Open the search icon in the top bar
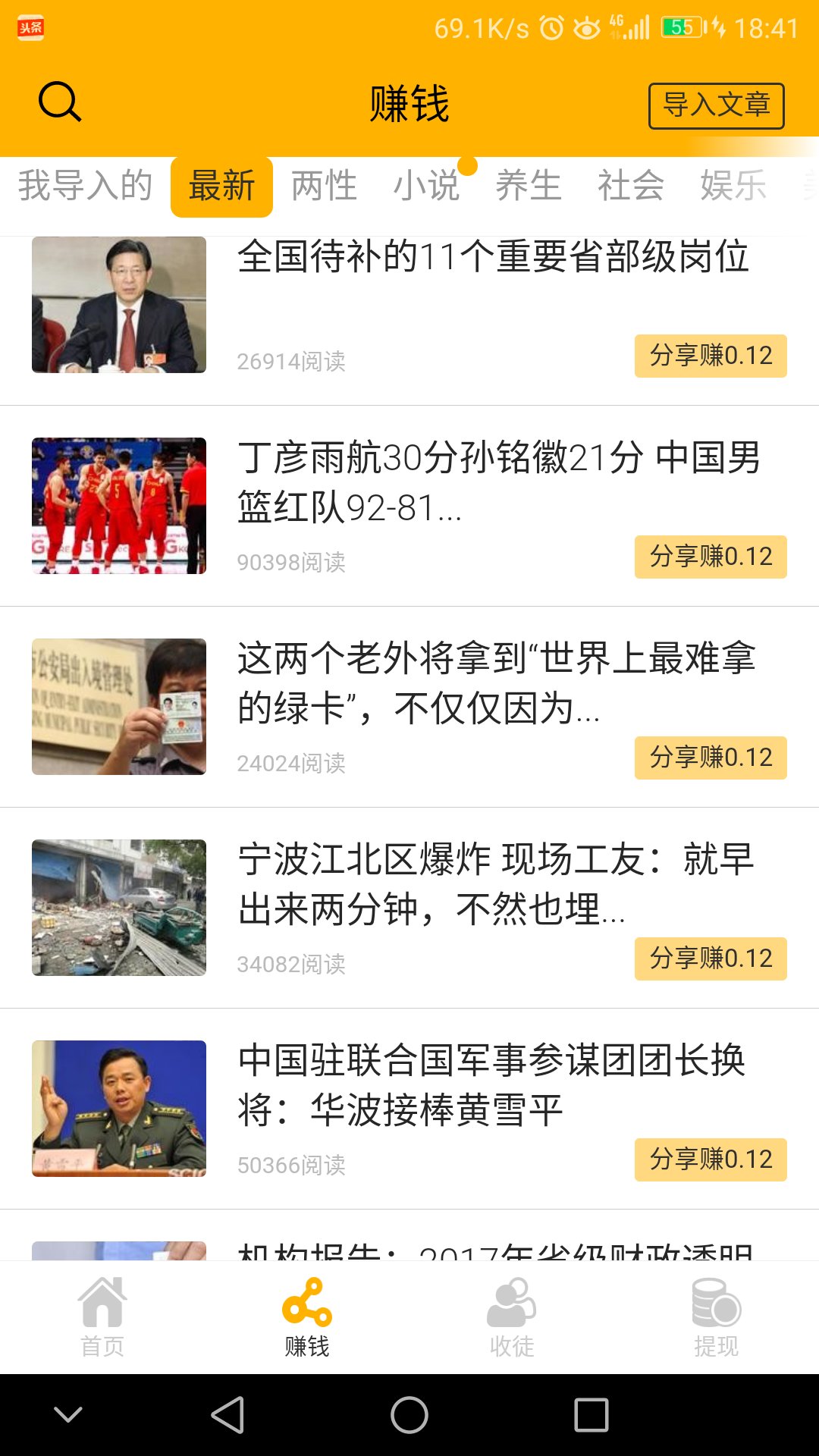Image resolution: width=819 pixels, height=1456 pixels. tap(60, 103)
